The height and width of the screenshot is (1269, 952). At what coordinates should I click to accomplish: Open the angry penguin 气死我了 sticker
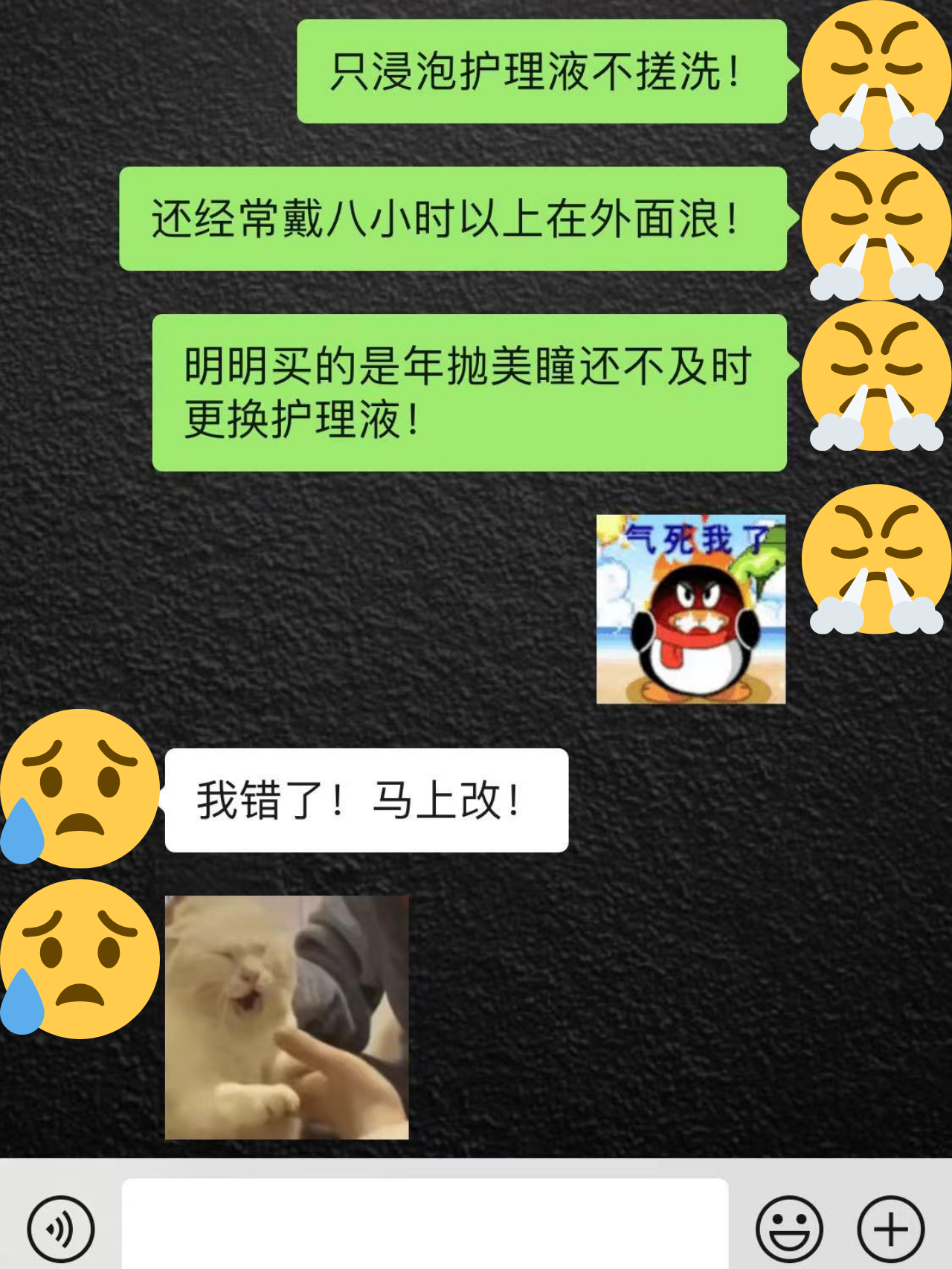tap(691, 609)
